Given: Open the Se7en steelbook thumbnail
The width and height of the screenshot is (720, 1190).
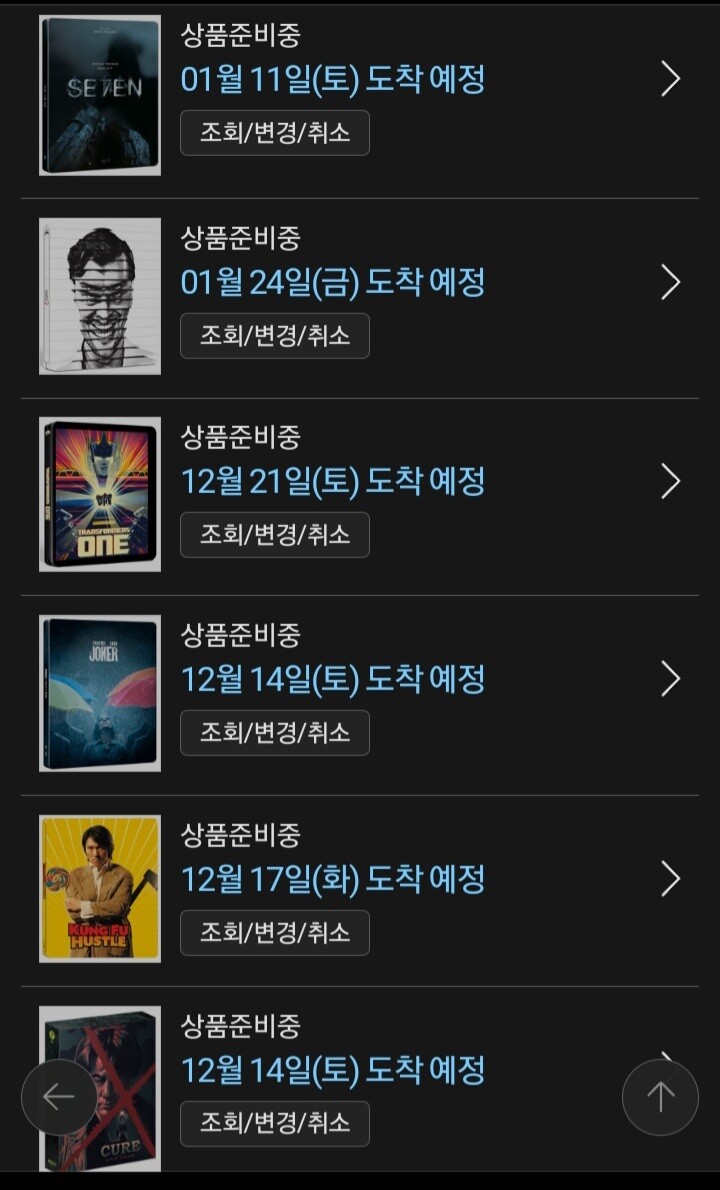Looking at the screenshot, I should 100,95.
